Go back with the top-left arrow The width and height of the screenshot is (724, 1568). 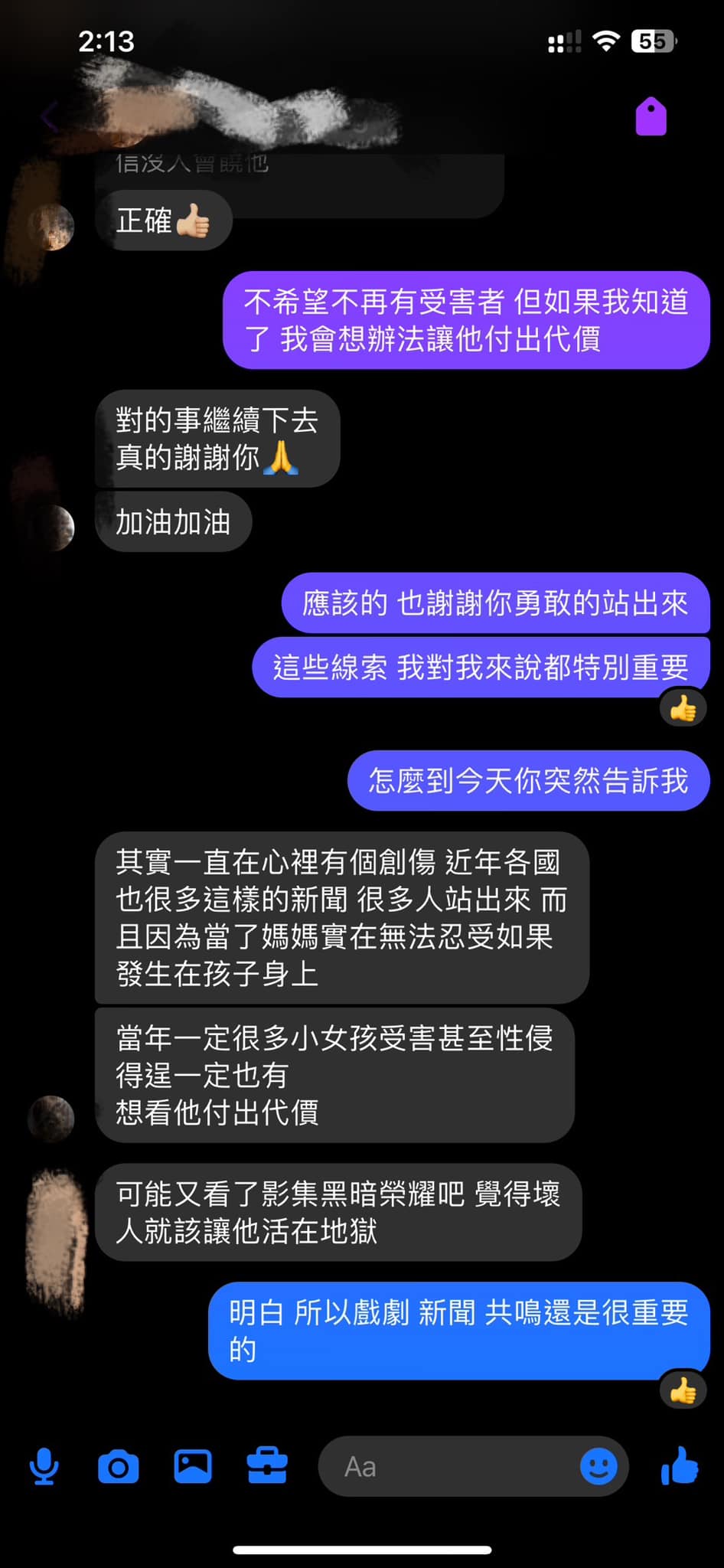click(49, 117)
